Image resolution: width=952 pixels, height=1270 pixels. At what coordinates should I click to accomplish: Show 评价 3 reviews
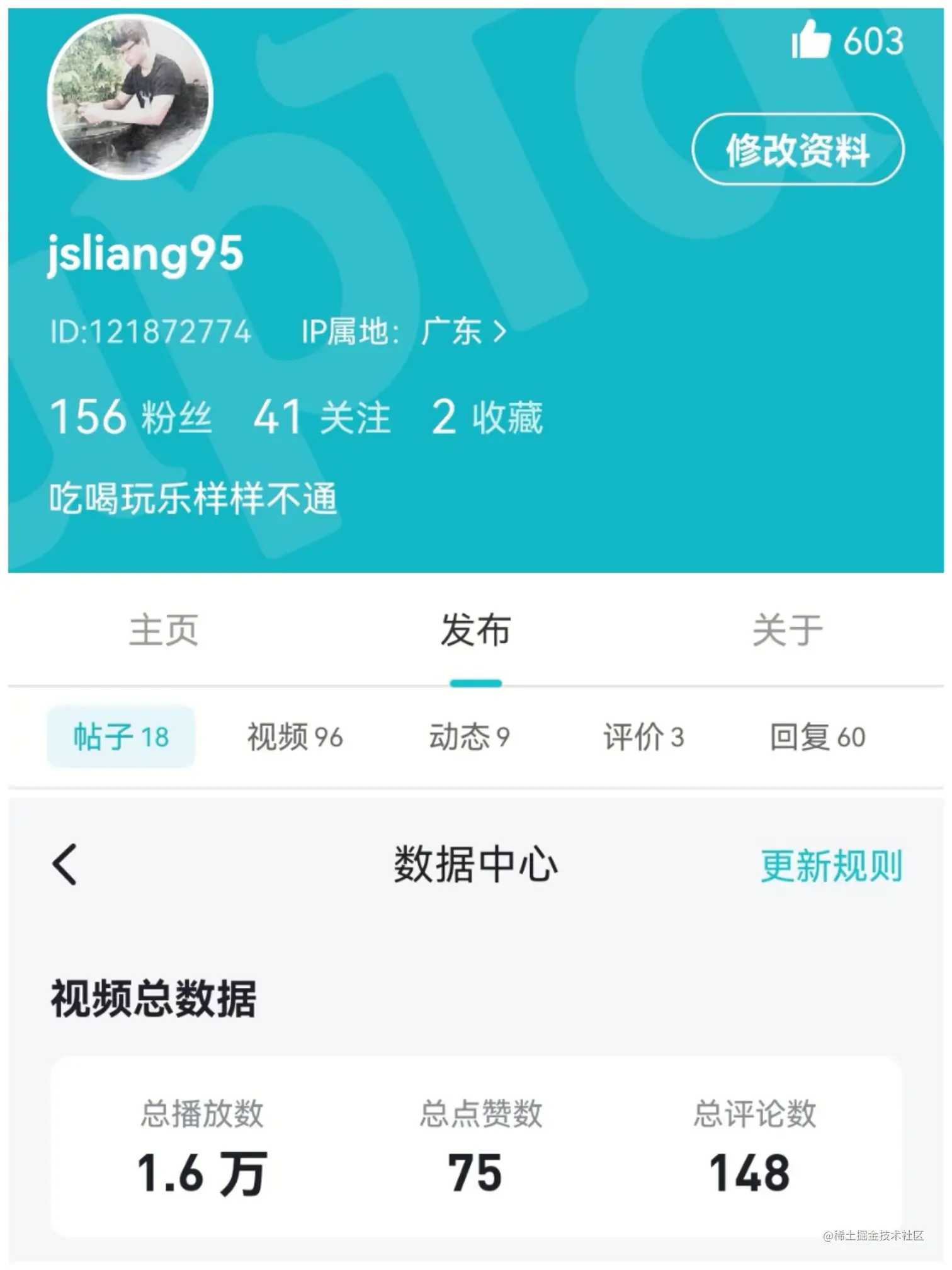coord(643,736)
